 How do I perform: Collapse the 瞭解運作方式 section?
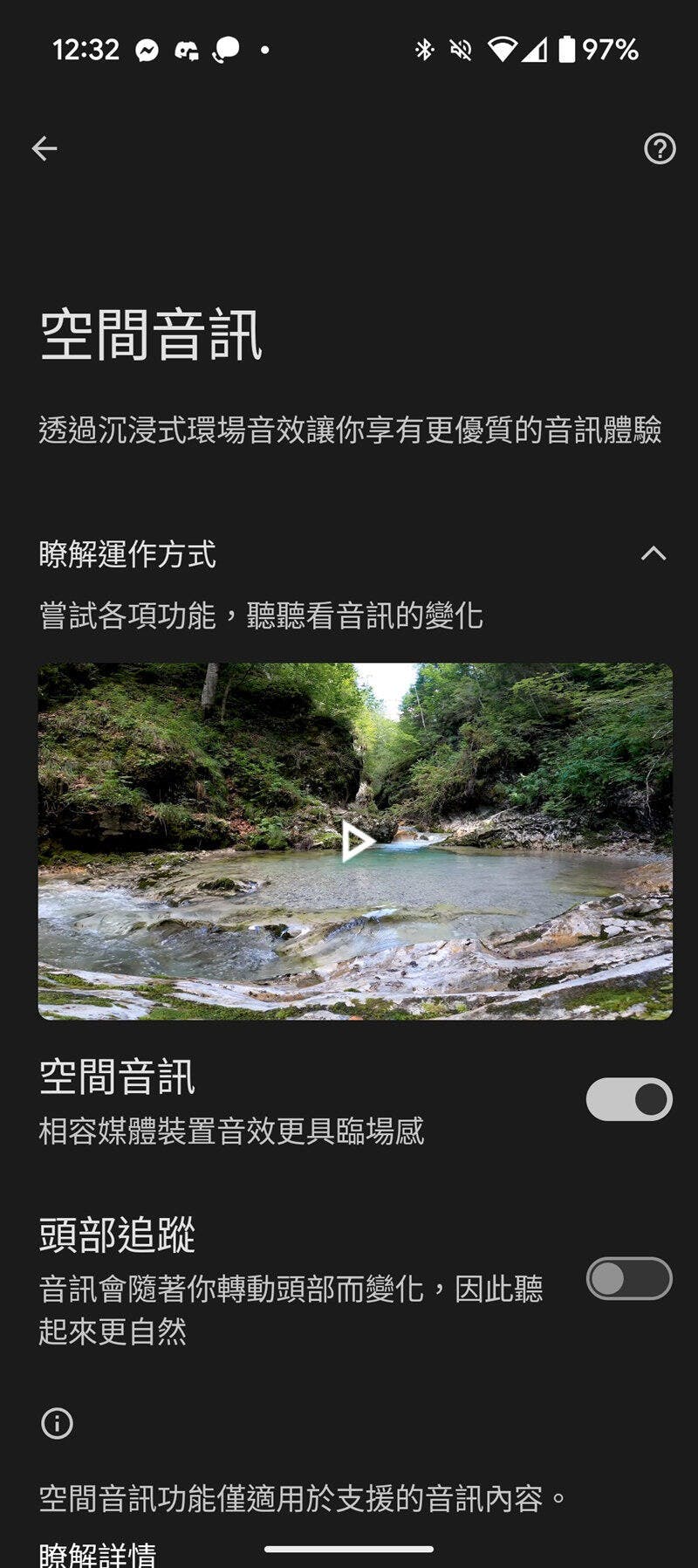pos(653,554)
